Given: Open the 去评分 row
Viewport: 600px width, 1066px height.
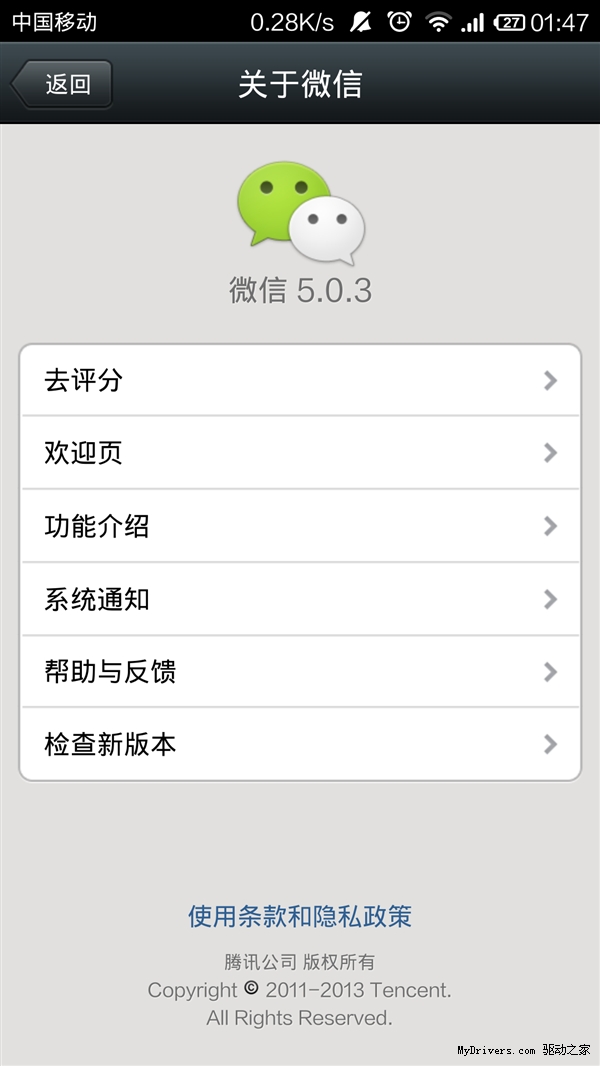Looking at the screenshot, I should [300, 380].
